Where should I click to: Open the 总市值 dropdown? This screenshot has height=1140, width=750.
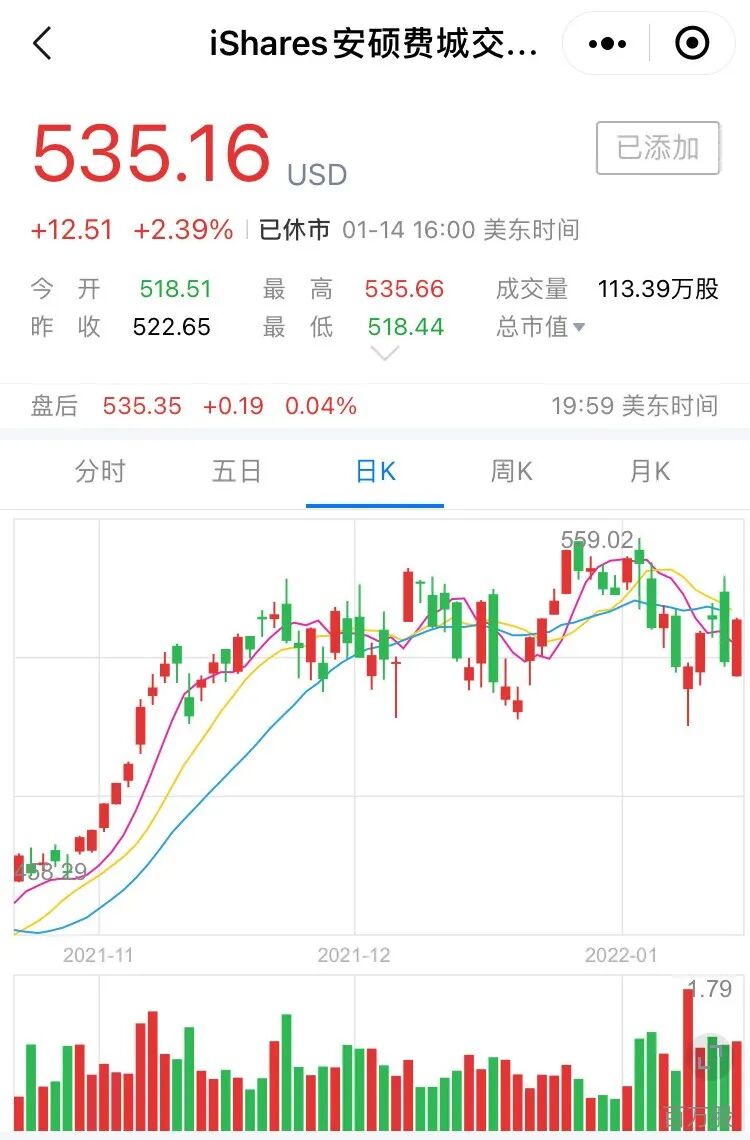(540, 326)
